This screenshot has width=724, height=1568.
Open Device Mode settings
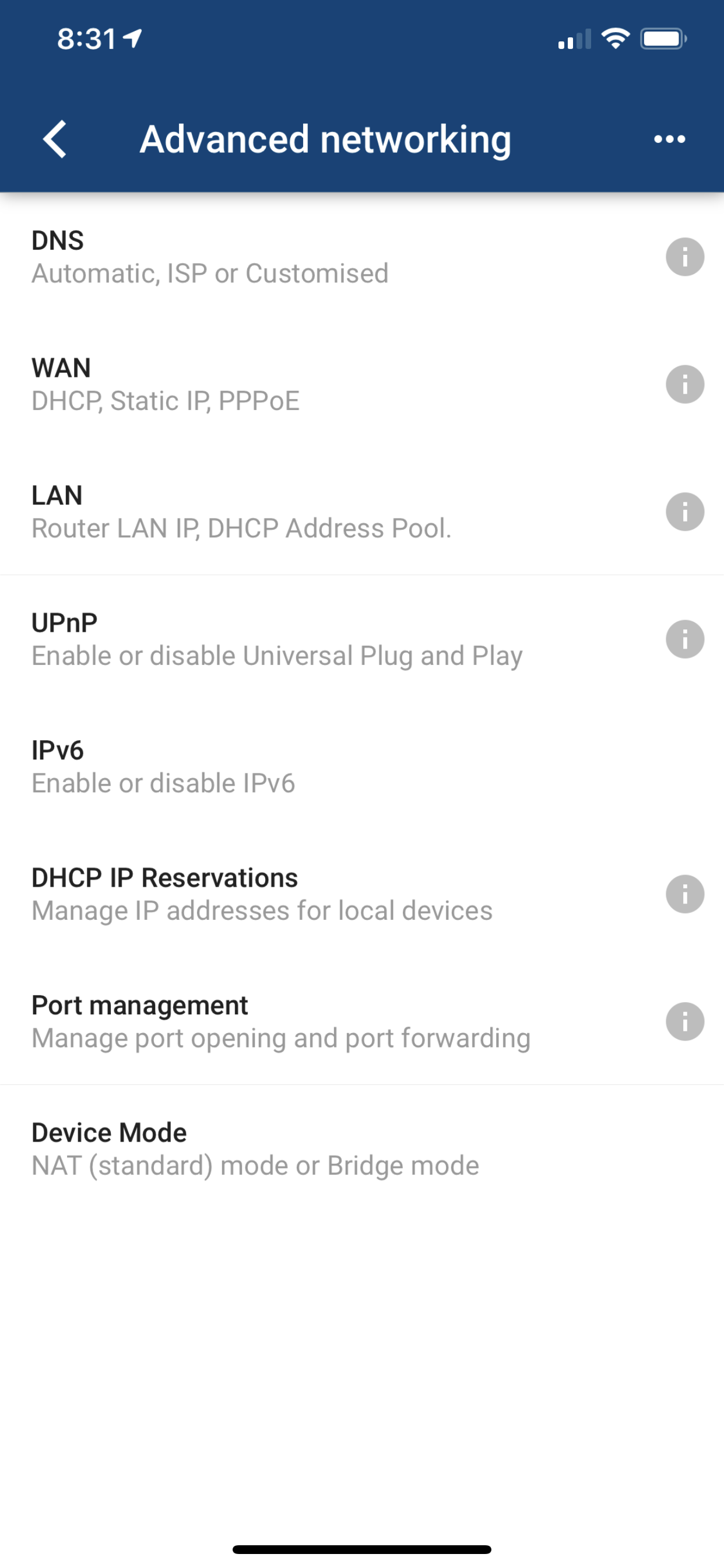tap(362, 1149)
